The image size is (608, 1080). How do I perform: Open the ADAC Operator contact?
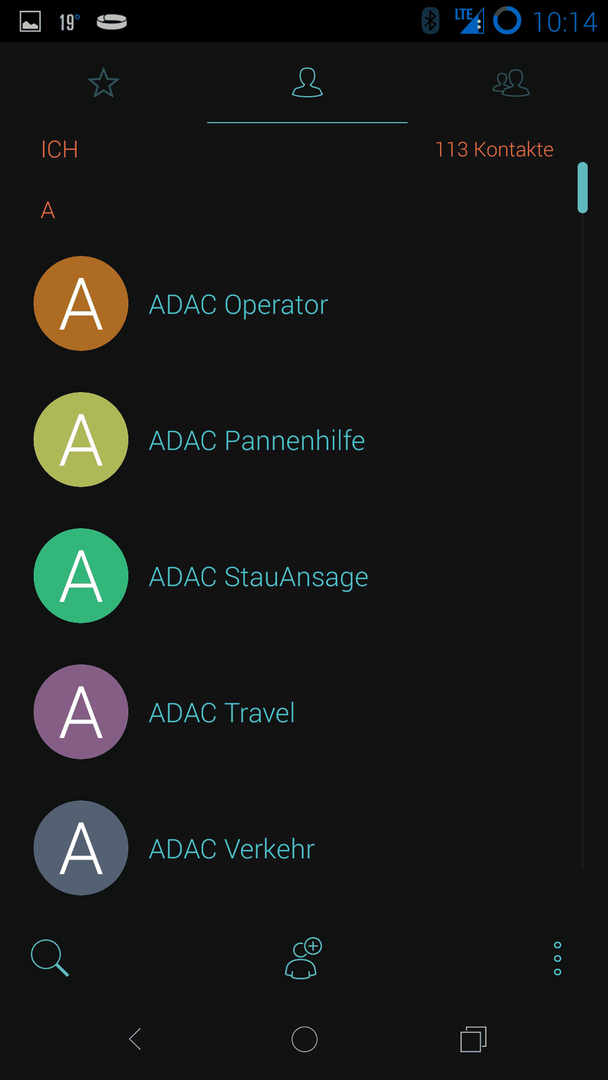[x=303, y=304]
